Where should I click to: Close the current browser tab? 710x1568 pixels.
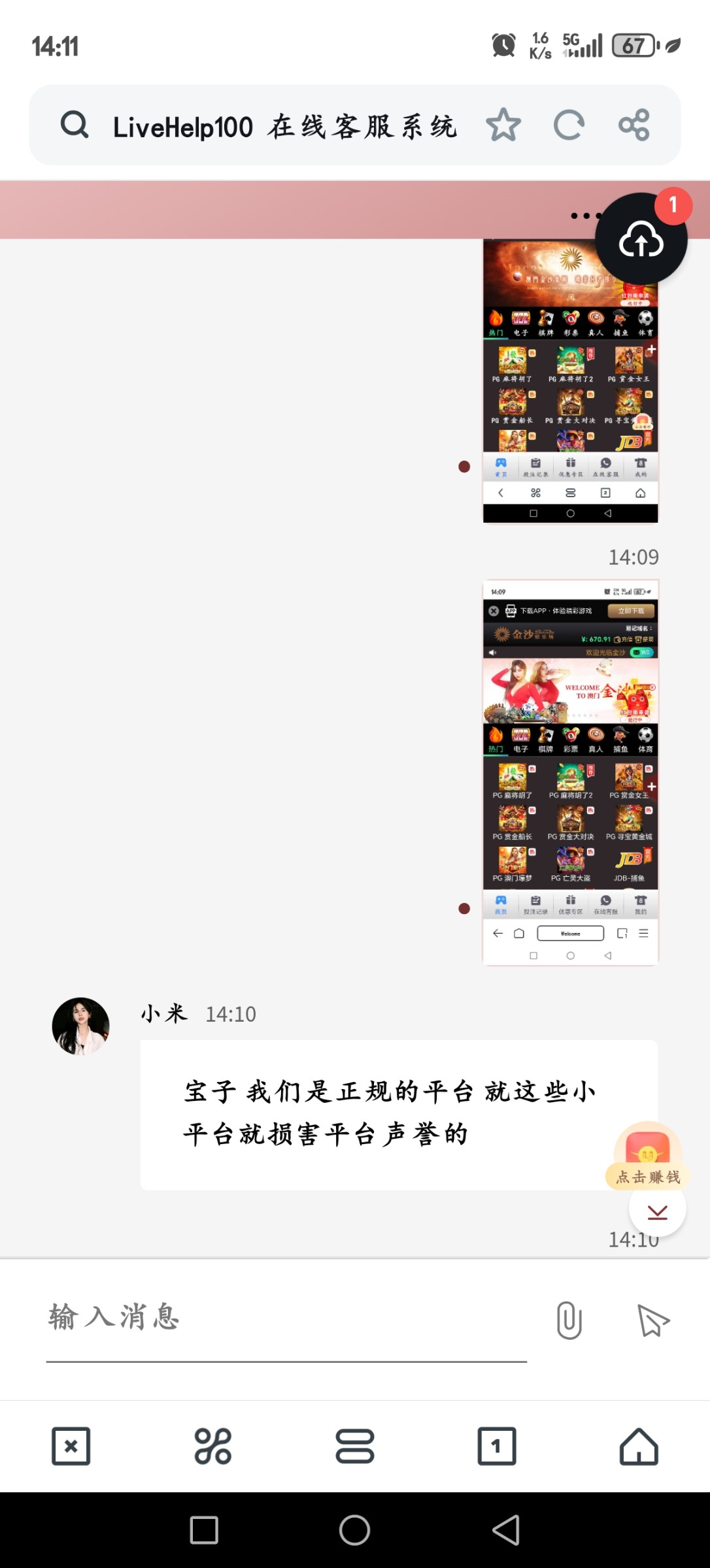click(x=71, y=1446)
